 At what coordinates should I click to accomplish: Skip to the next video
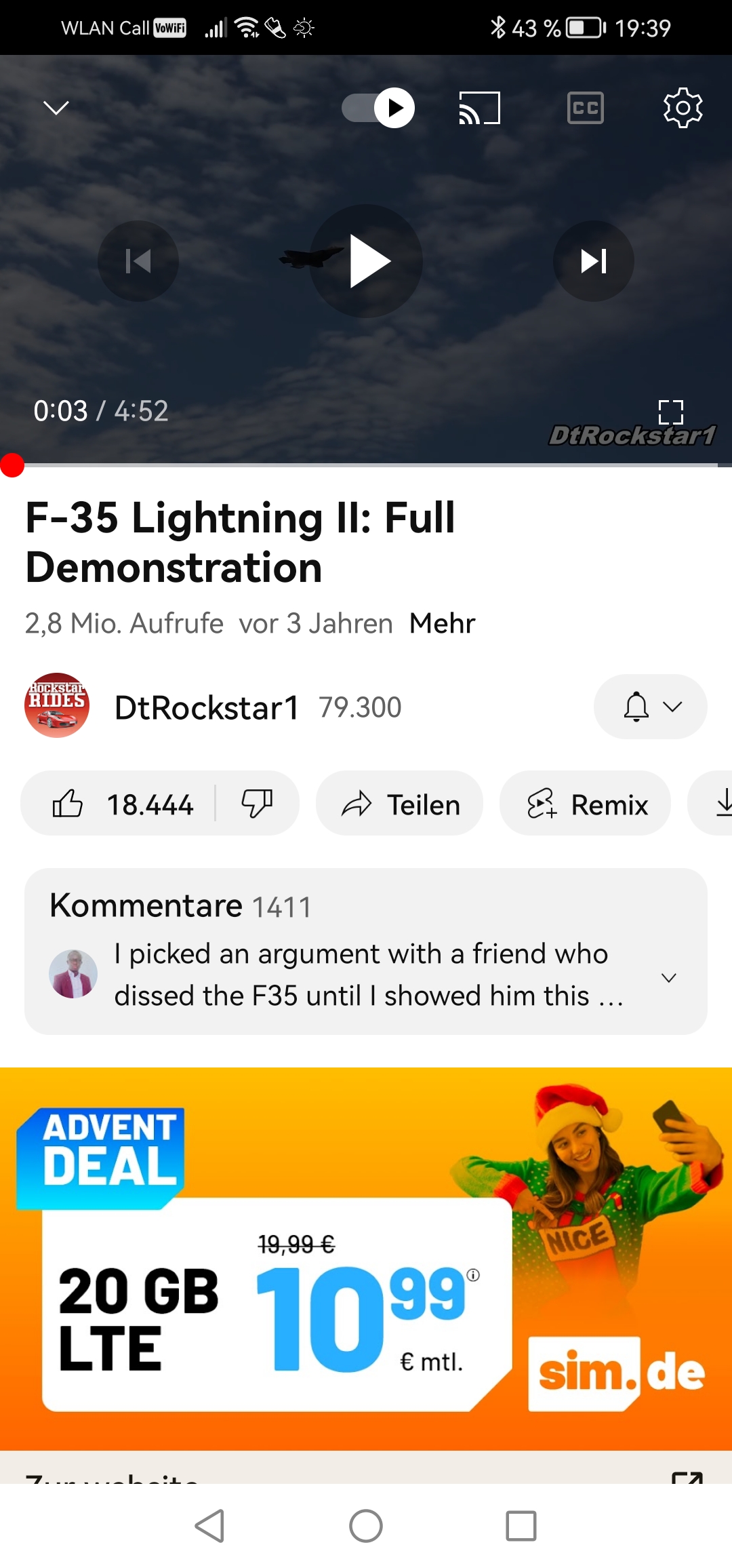point(594,261)
